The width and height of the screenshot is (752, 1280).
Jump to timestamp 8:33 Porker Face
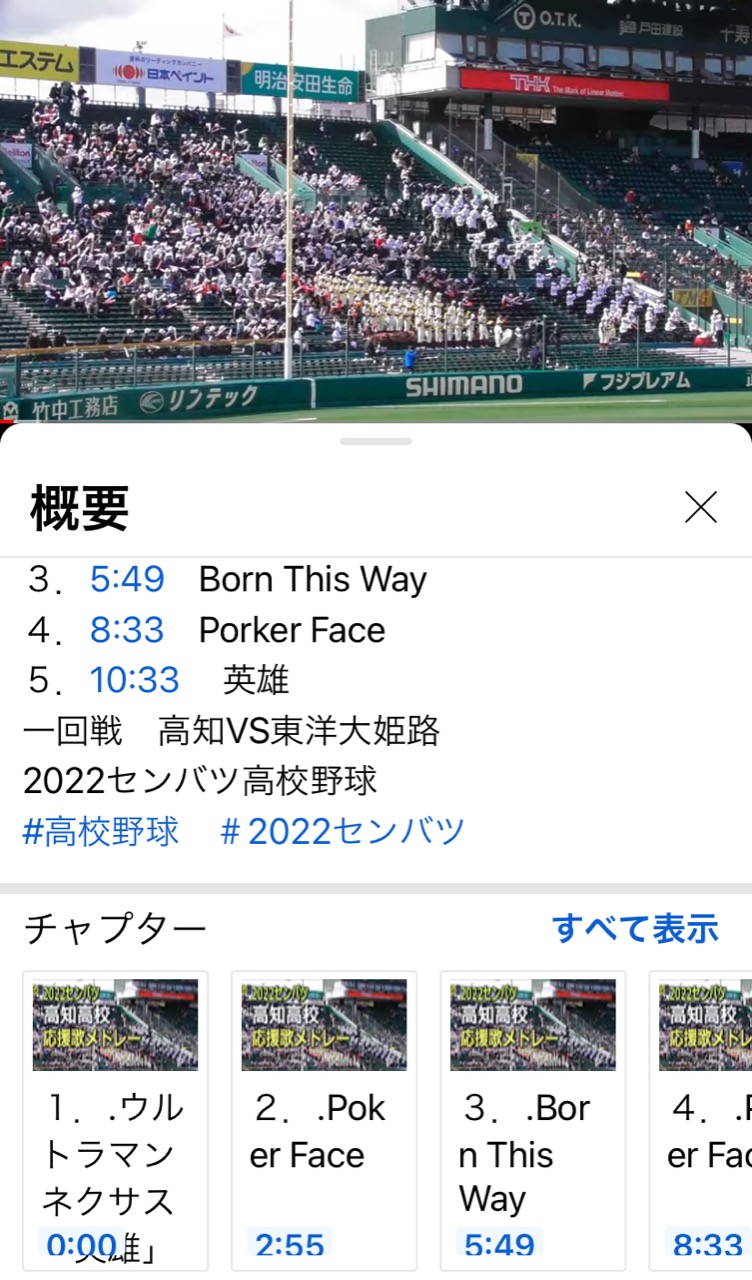[x=127, y=630]
